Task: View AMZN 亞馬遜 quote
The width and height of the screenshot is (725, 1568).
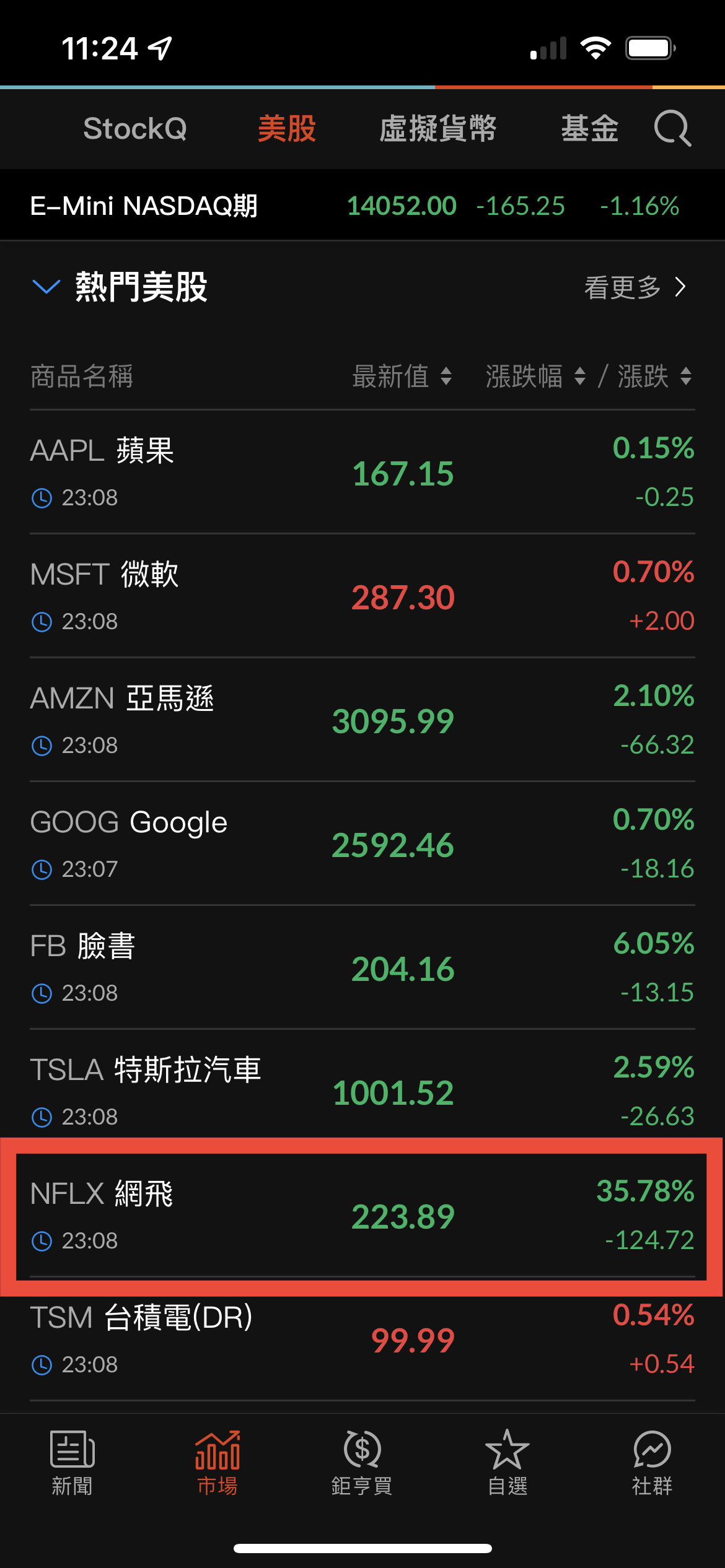Action: pos(362,720)
